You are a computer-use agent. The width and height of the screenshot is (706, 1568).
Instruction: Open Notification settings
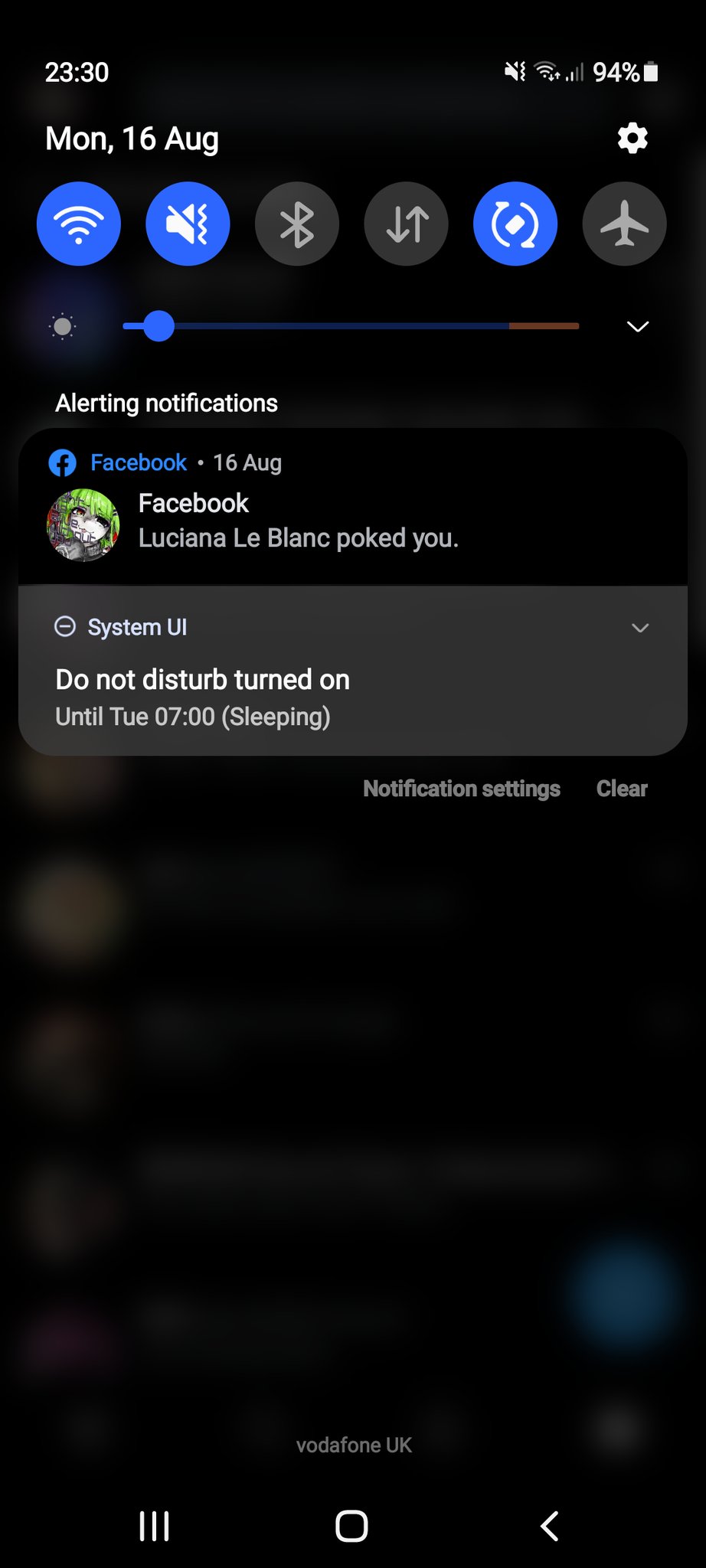462,789
